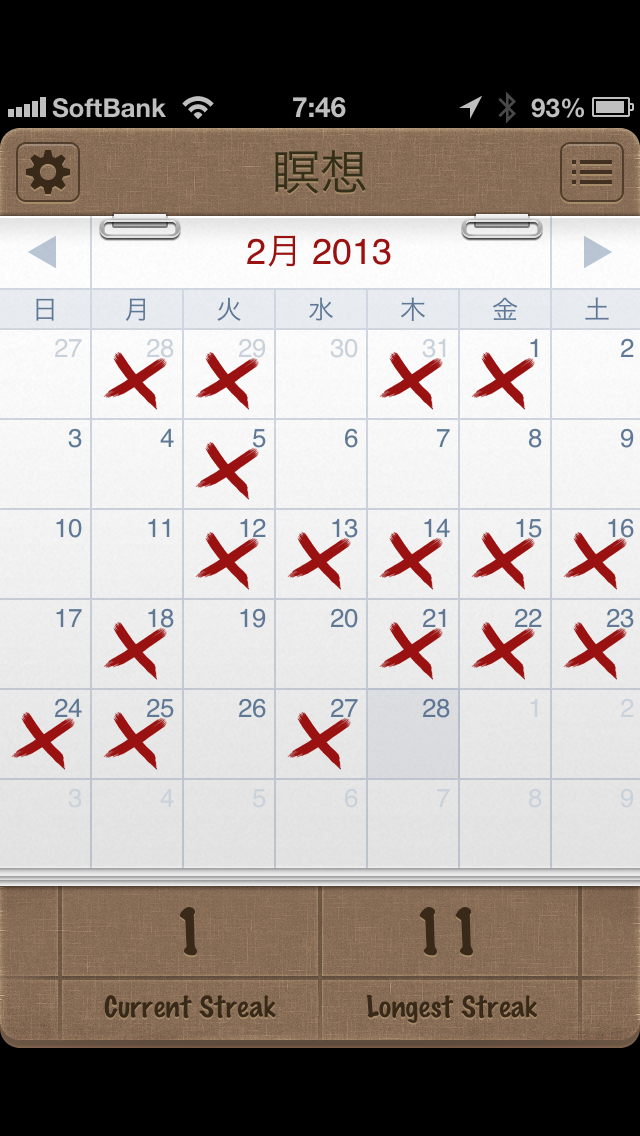Open the list menu icon
640x1136 pixels.
[591, 172]
